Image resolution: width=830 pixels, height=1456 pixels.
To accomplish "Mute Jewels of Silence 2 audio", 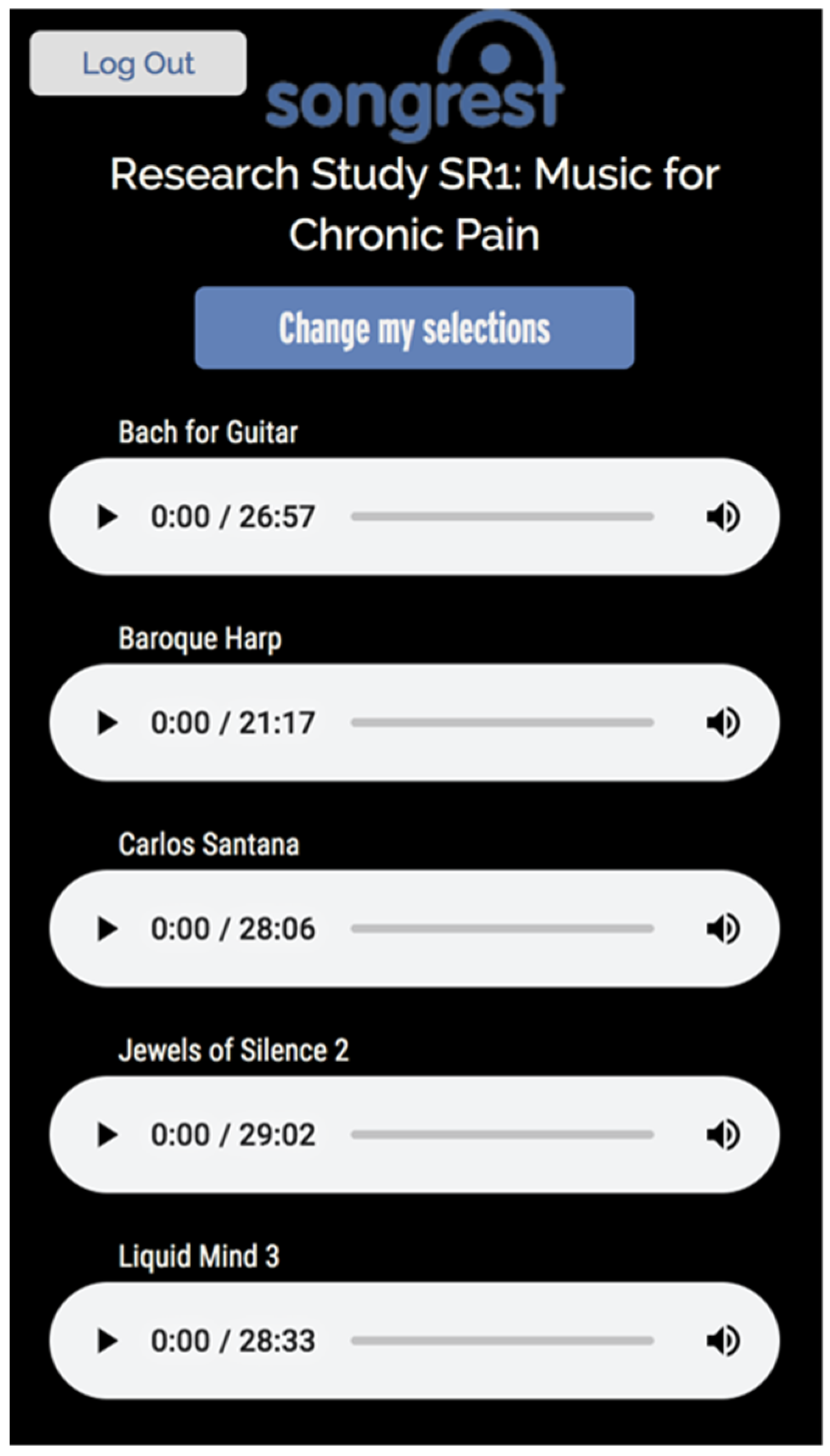I will tap(723, 1135).
